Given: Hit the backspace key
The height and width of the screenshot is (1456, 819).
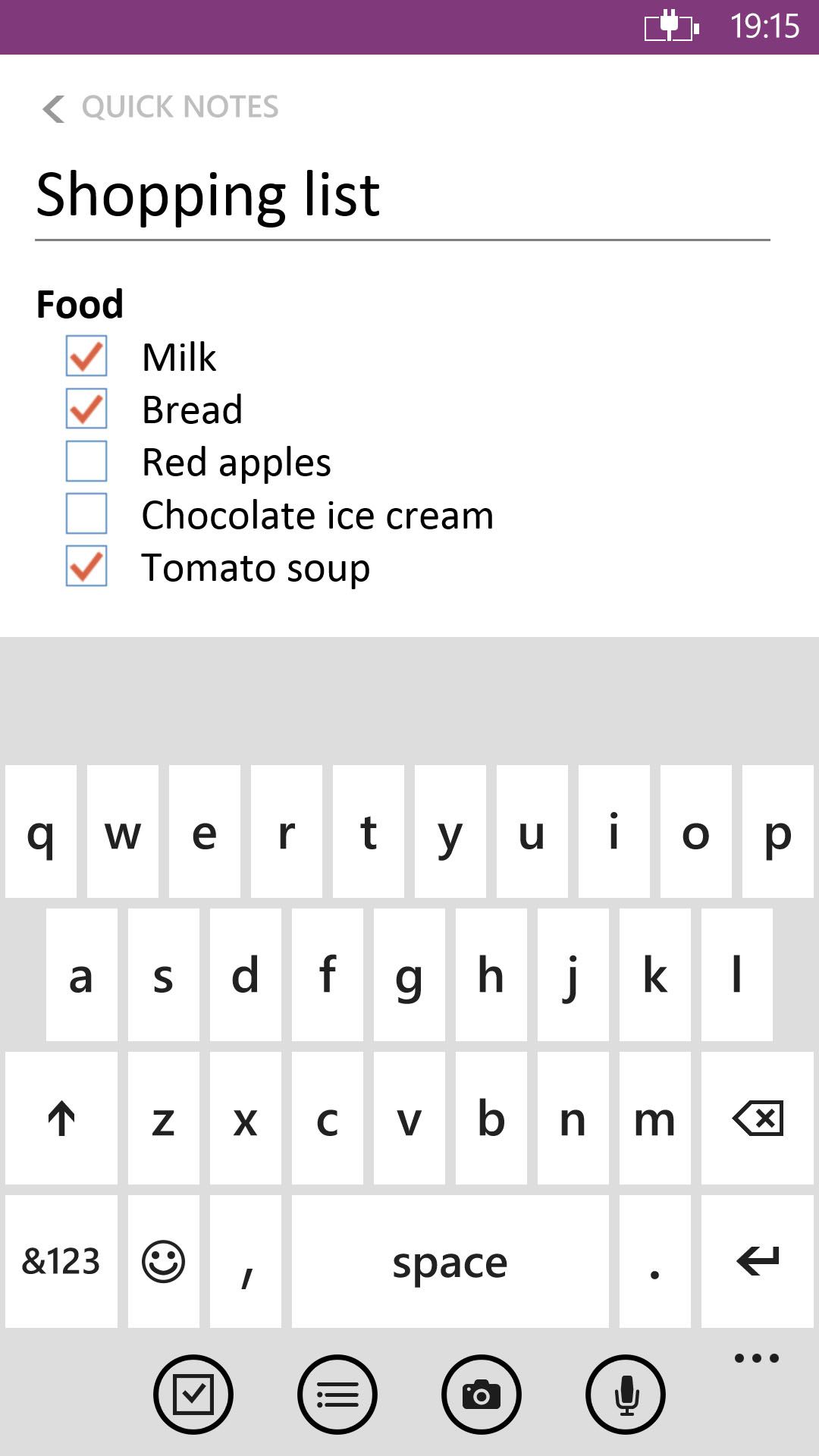Looking at the screenshot, I should coord(757,1118).
